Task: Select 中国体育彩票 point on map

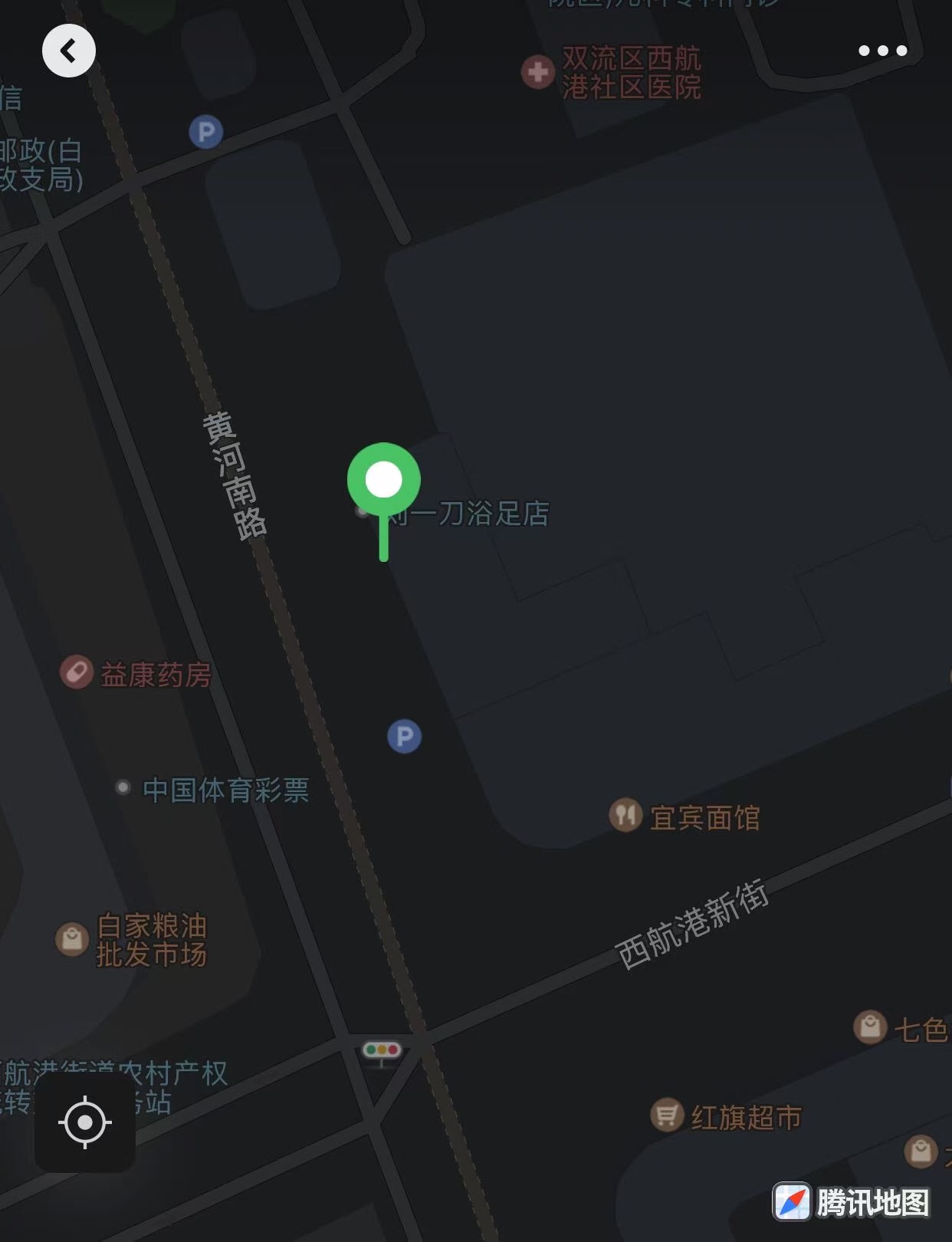Action: click(123, 787)
